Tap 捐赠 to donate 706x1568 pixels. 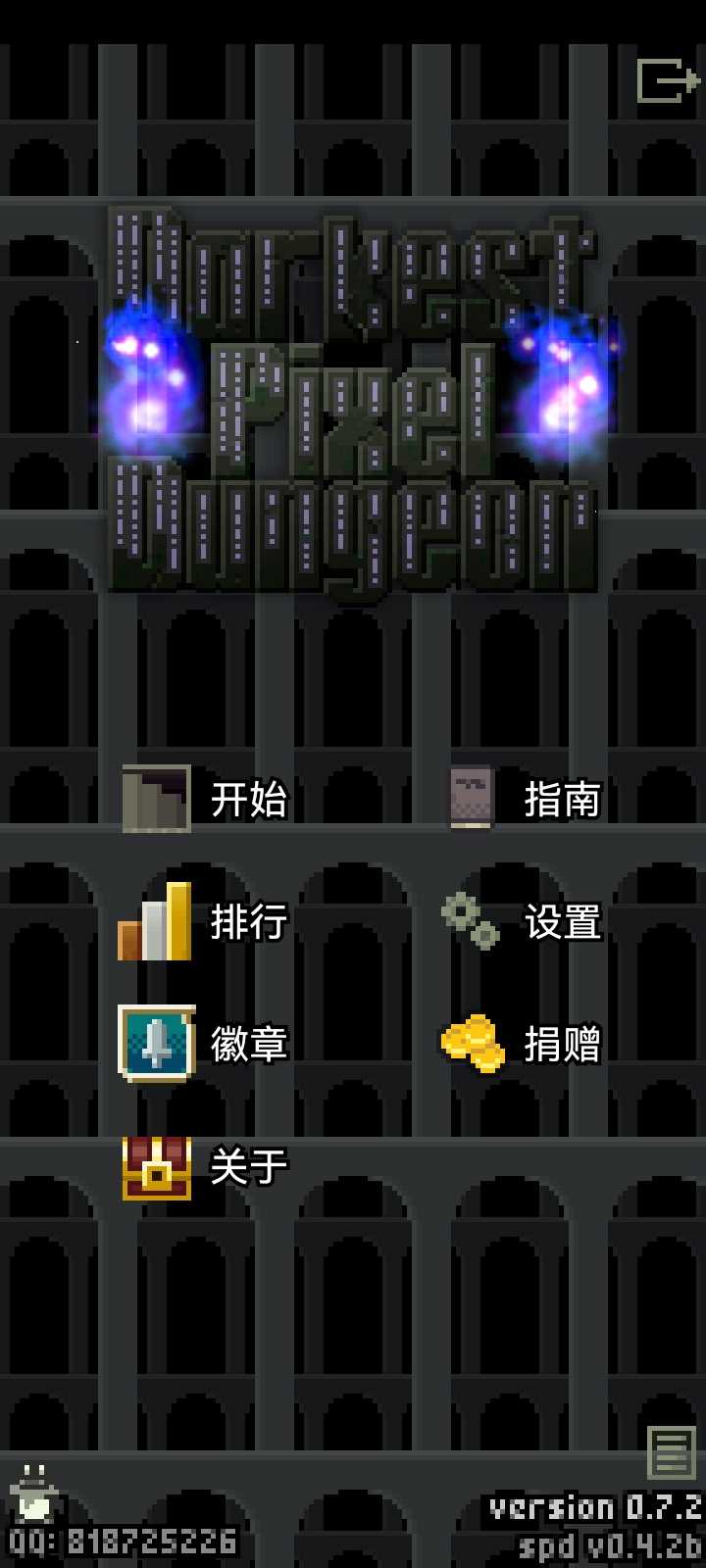point(523,1044)
